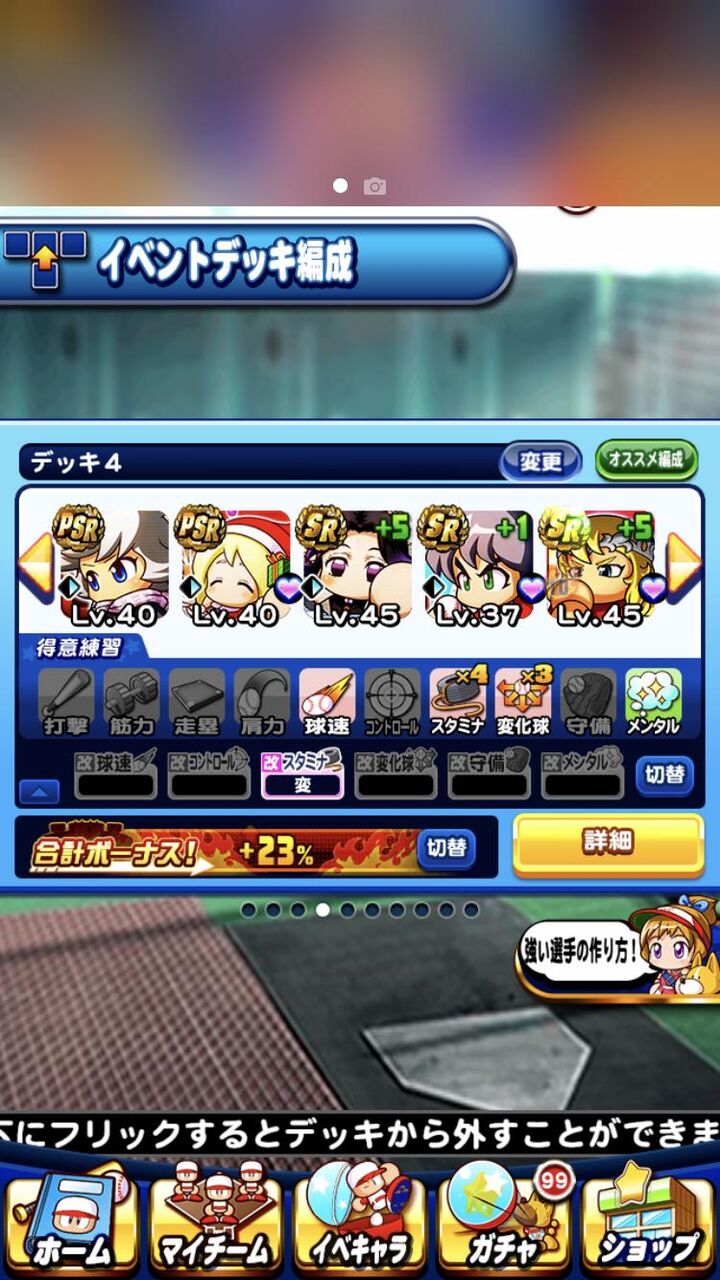The height and width of the screenshot is (1280, 720).
Task: Tap 切替 beside 合計ボーナス banner
Action: click(x=446, y=848)
